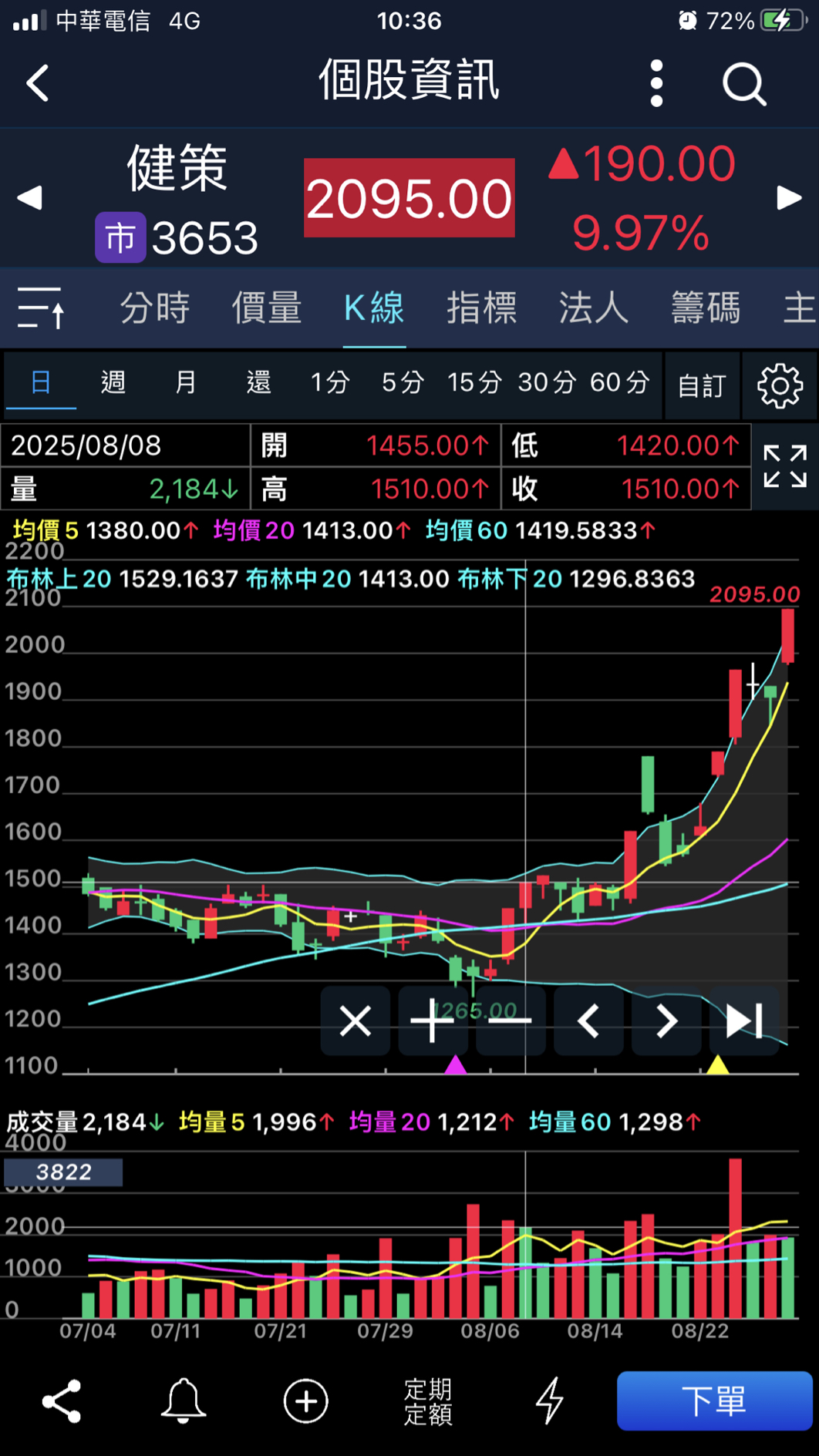Open the three-dot overflow menu
This screenshot has height=1456, width=819.
(656, 83)
